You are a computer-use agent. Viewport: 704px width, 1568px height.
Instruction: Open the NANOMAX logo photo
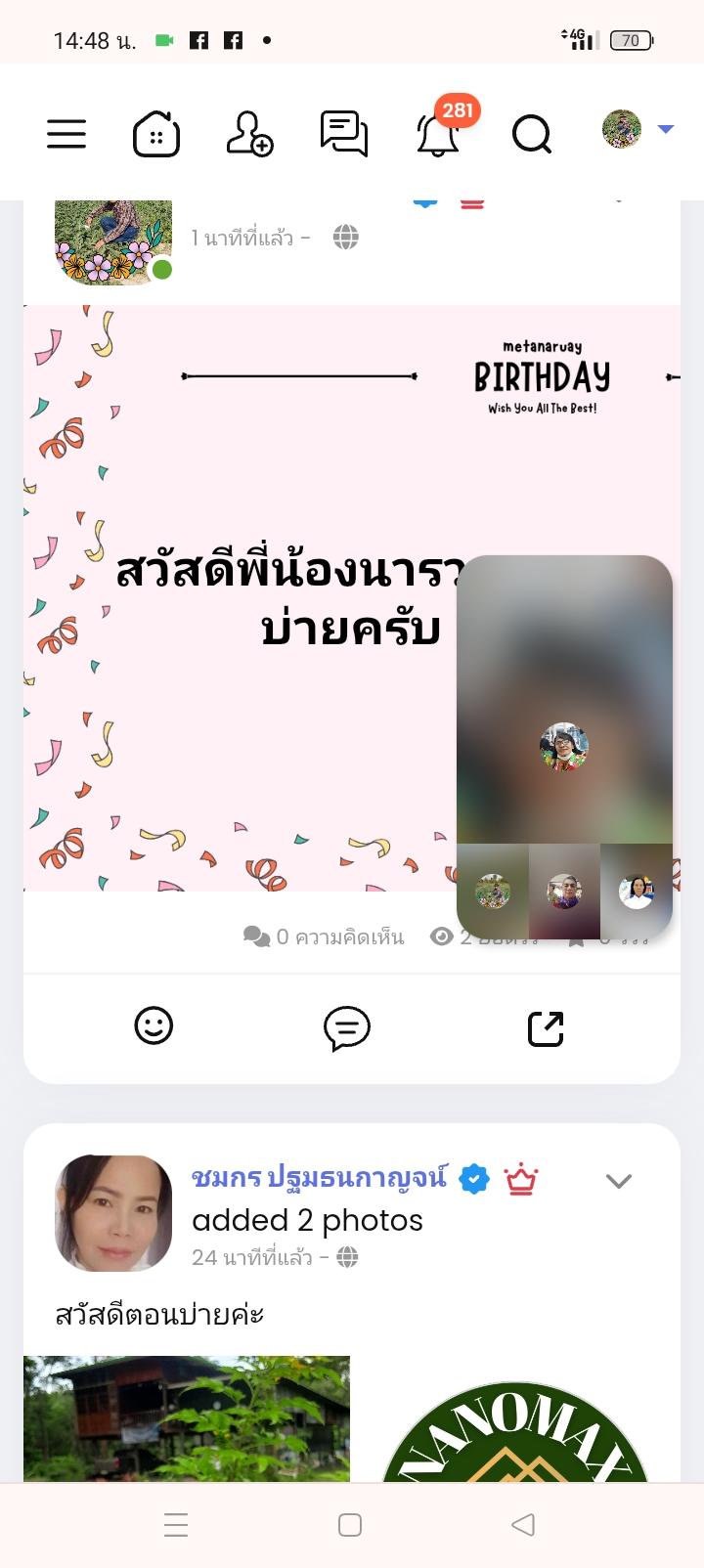pyautogui.click(x=515, y=1427)
